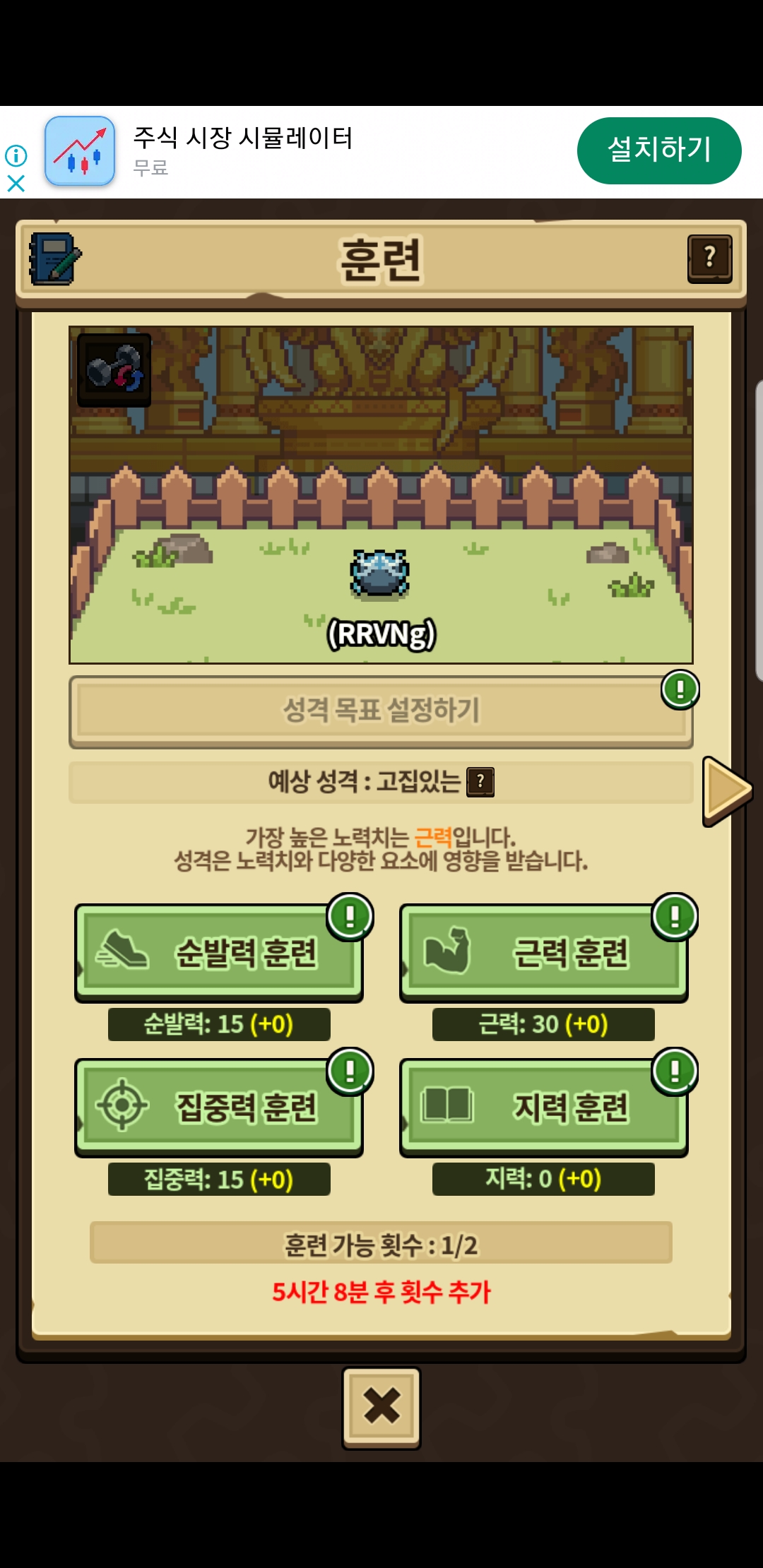Open 성격 목표 설정하기 button
Screen dimensions: 763x1568
381,712
